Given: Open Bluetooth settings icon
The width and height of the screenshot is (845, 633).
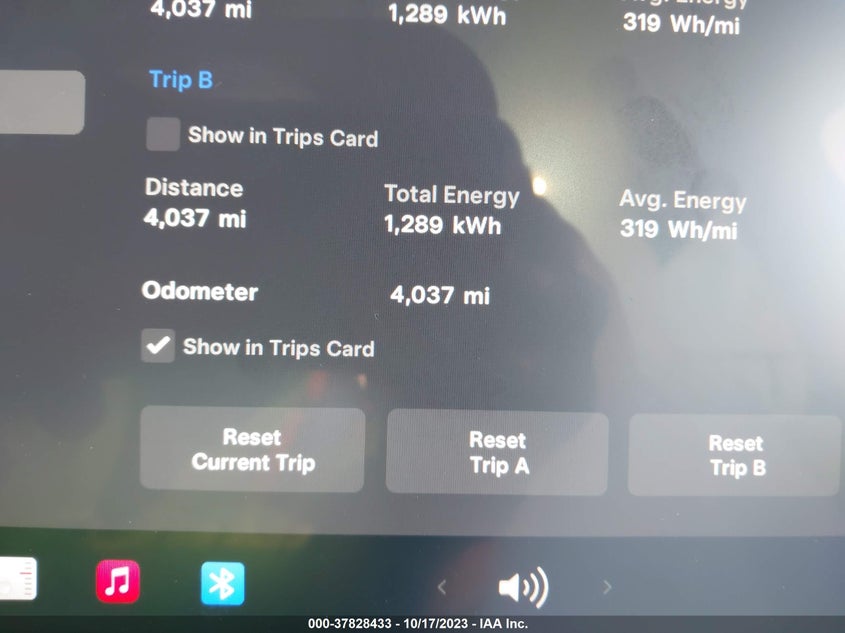Looking at the screenshot, I should pyautogui.click(x=222, y=584).
